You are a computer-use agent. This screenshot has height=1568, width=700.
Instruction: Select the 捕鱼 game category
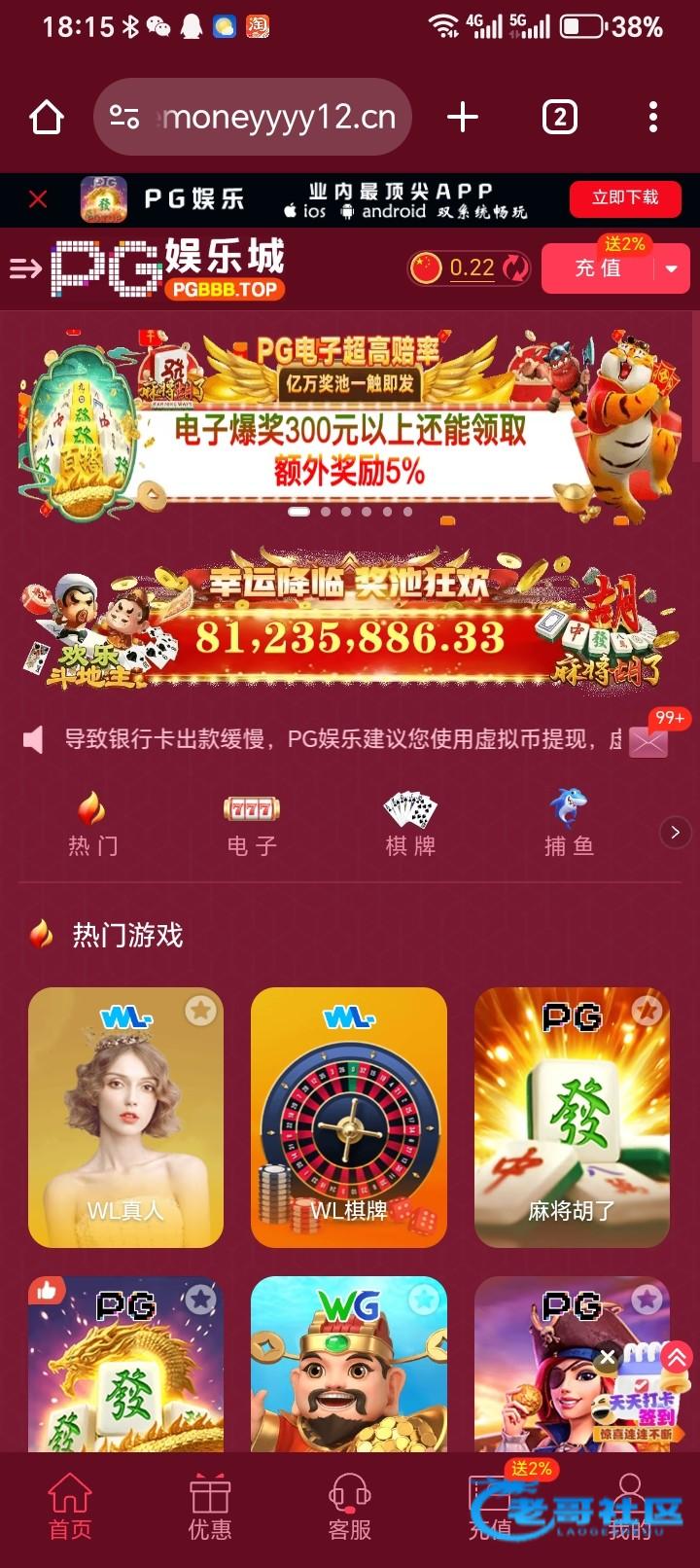569,824
